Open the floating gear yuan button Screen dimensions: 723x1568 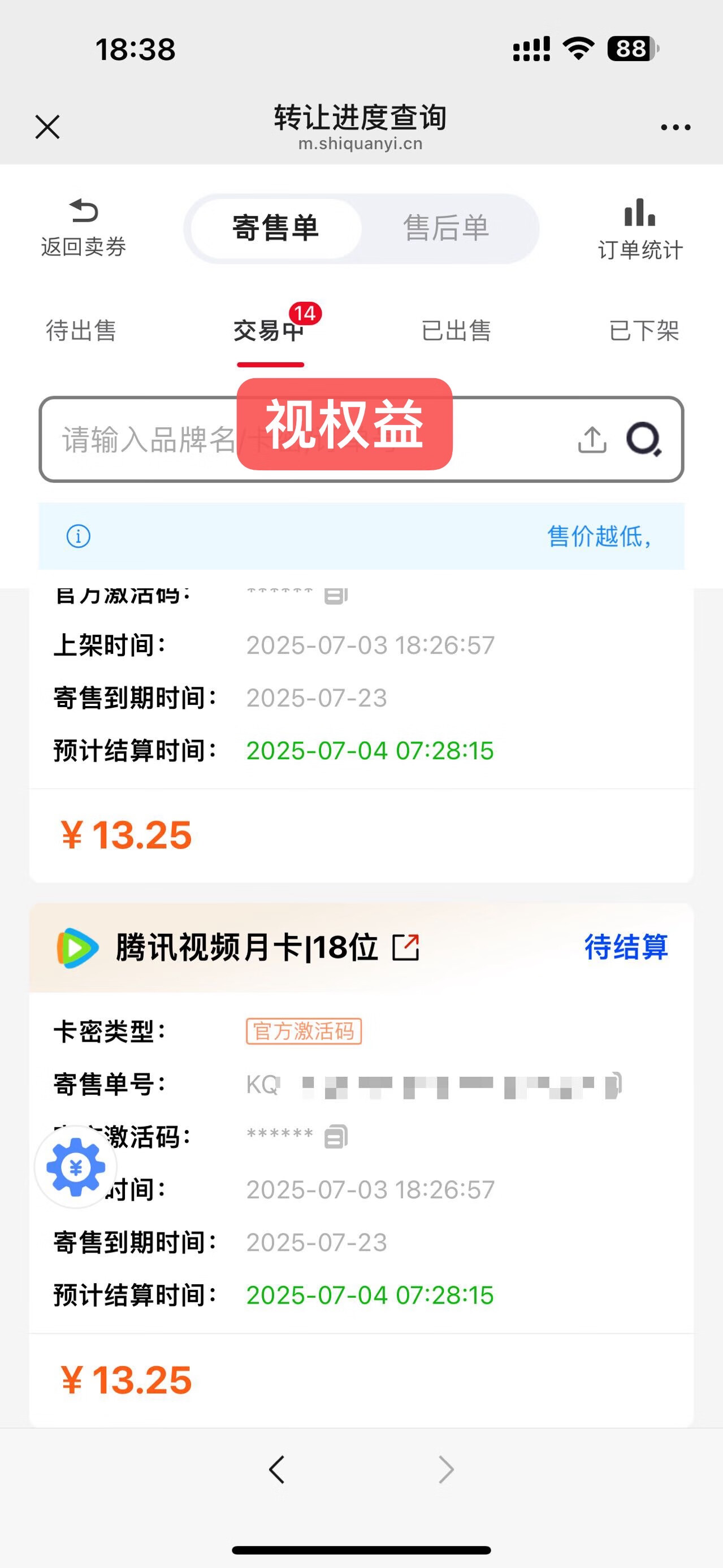click(x=75, y=1167)
